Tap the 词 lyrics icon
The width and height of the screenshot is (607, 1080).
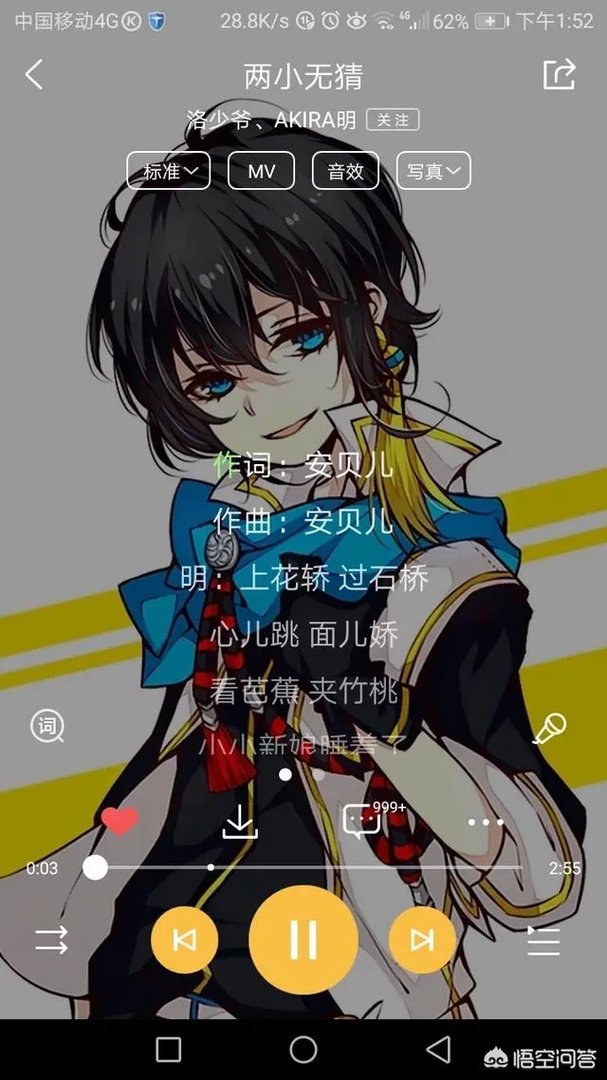pyautogui.click(x=47, y=727)
